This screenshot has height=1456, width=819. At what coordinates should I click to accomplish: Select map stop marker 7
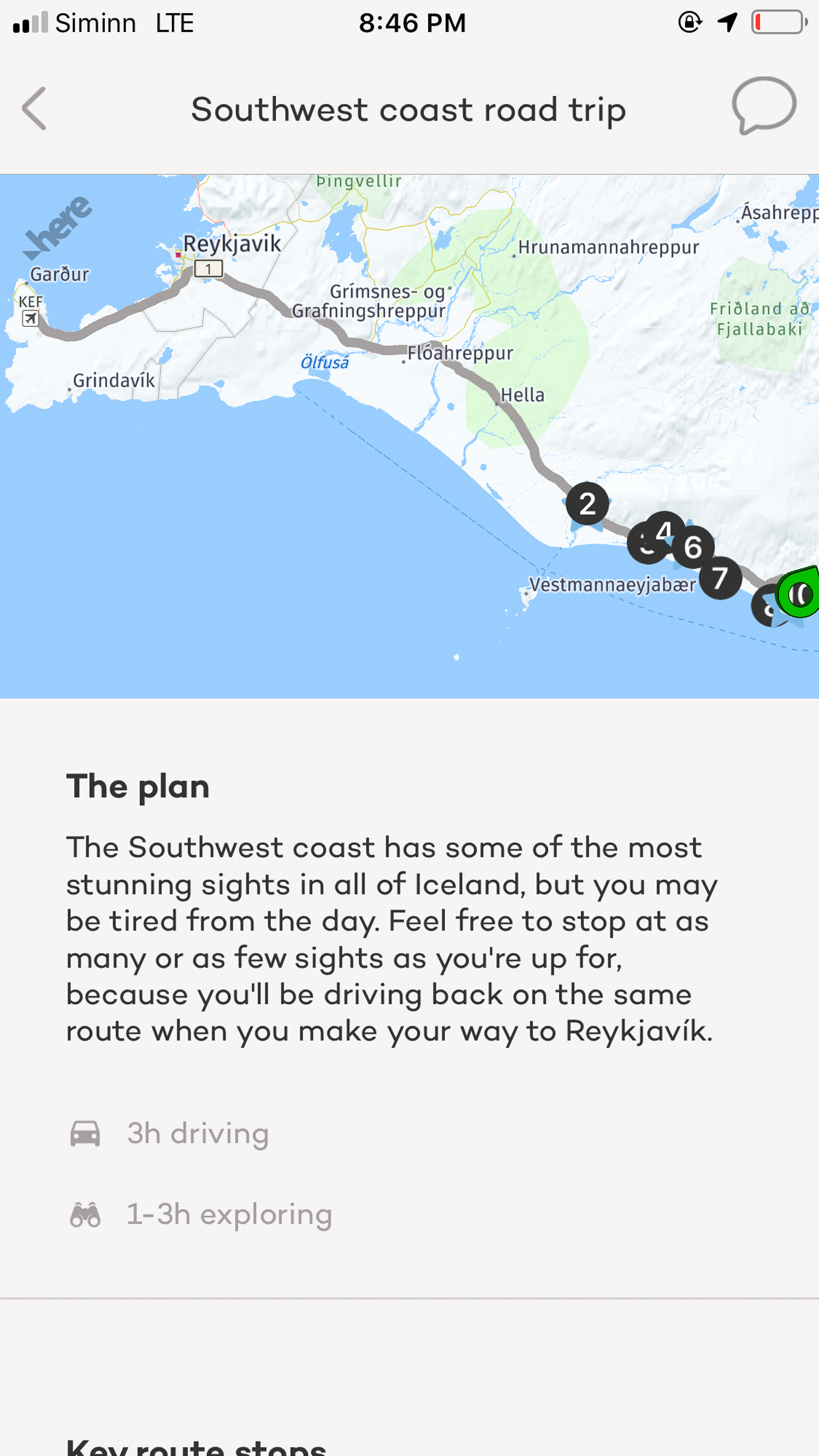pyautogui.click(x=720, y=577)
